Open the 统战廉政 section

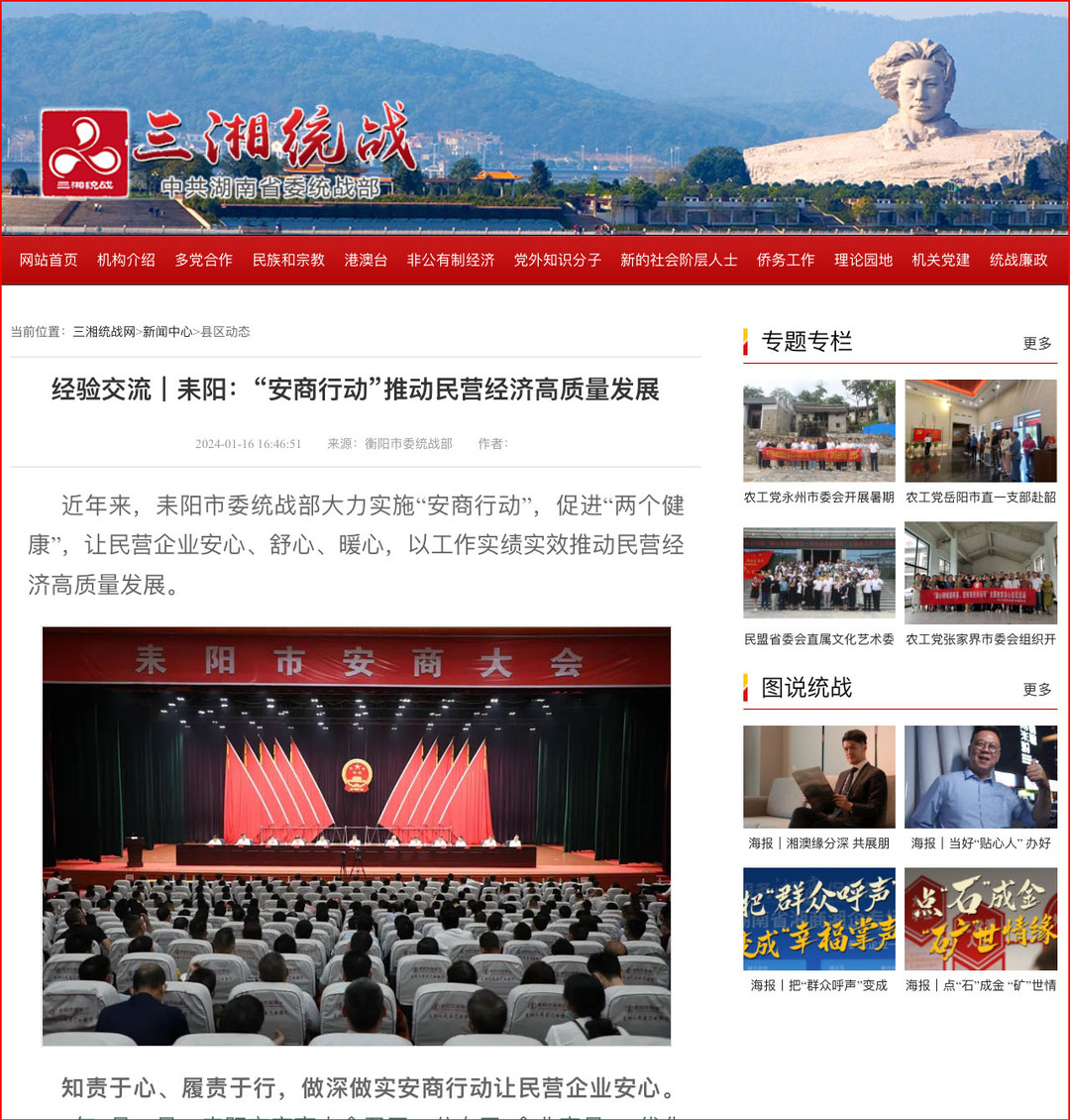pyautogui.click(x=1018, y=260)
